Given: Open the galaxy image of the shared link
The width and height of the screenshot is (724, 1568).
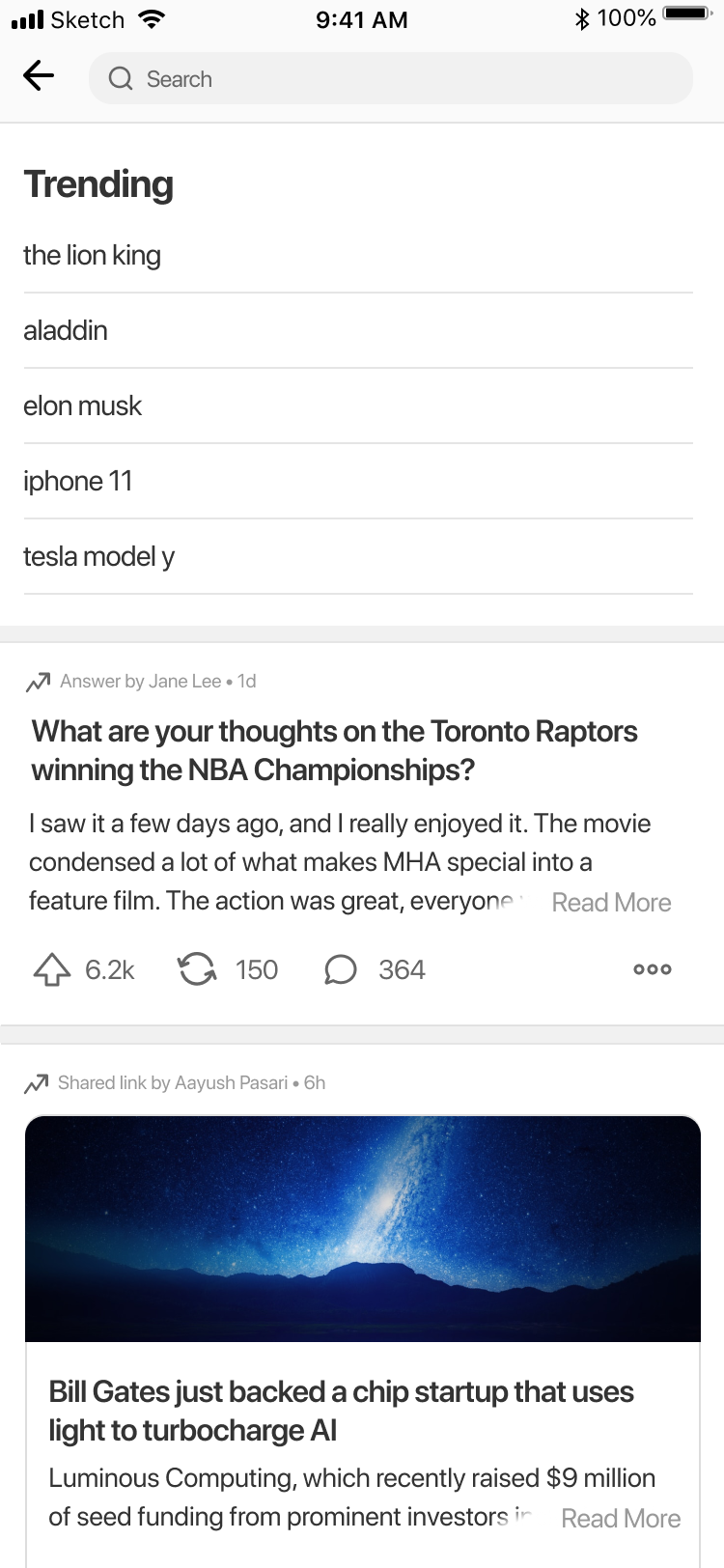Looking at the screenshot, I should (x=362, y=1228).
